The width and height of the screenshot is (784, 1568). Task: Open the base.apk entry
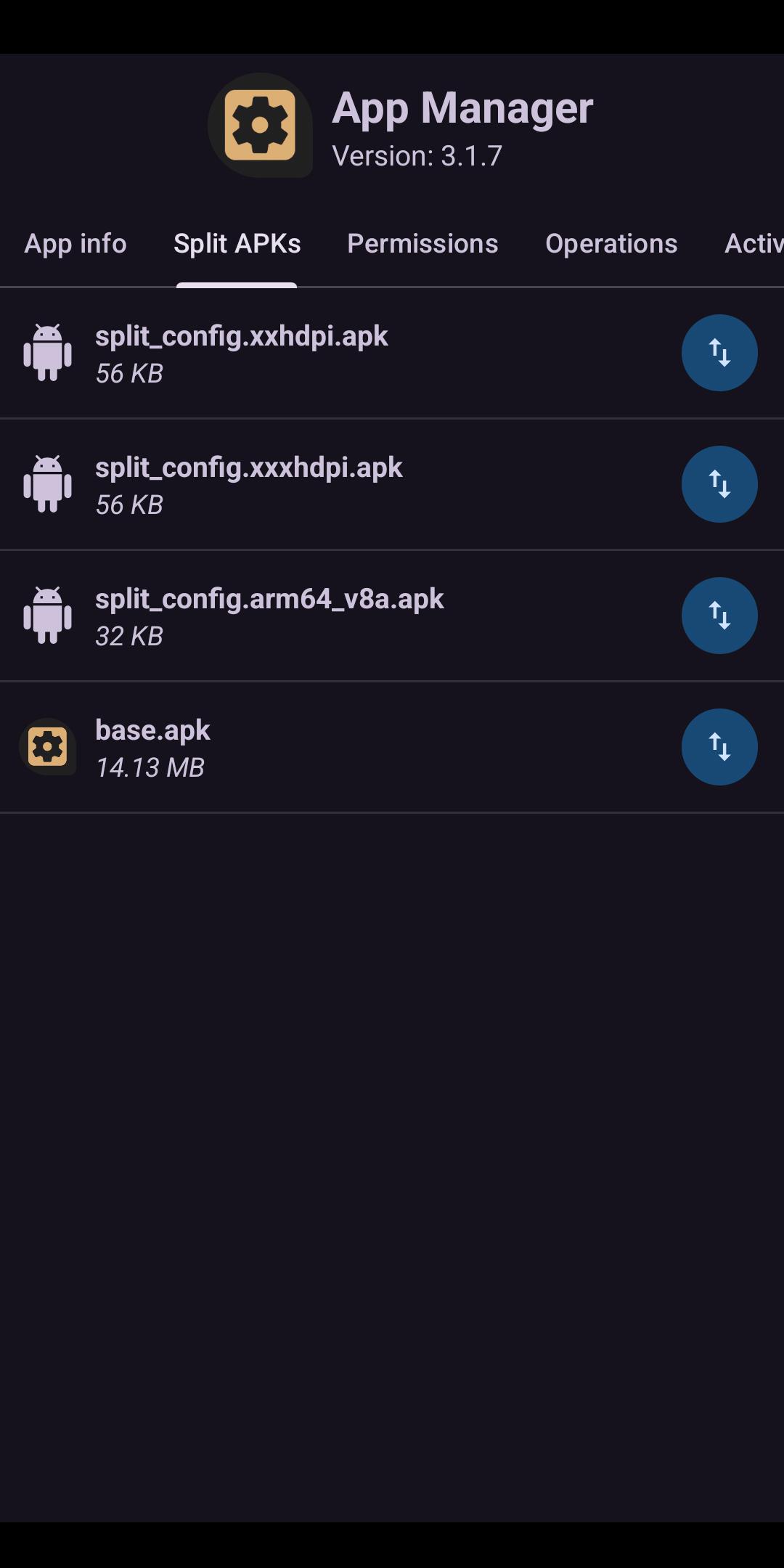pyautogui.click(x=392, y=748)
